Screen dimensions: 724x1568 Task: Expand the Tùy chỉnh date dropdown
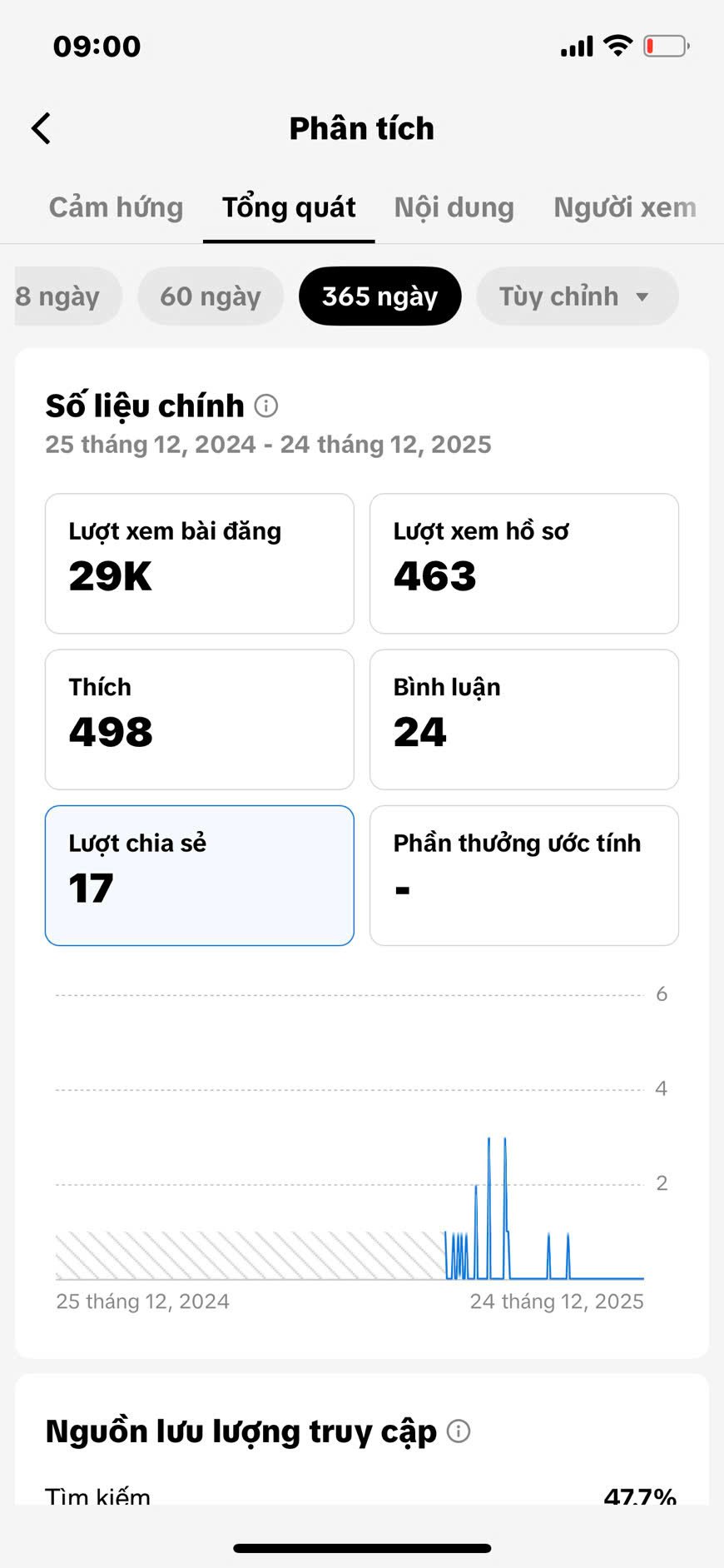point(576,296)
